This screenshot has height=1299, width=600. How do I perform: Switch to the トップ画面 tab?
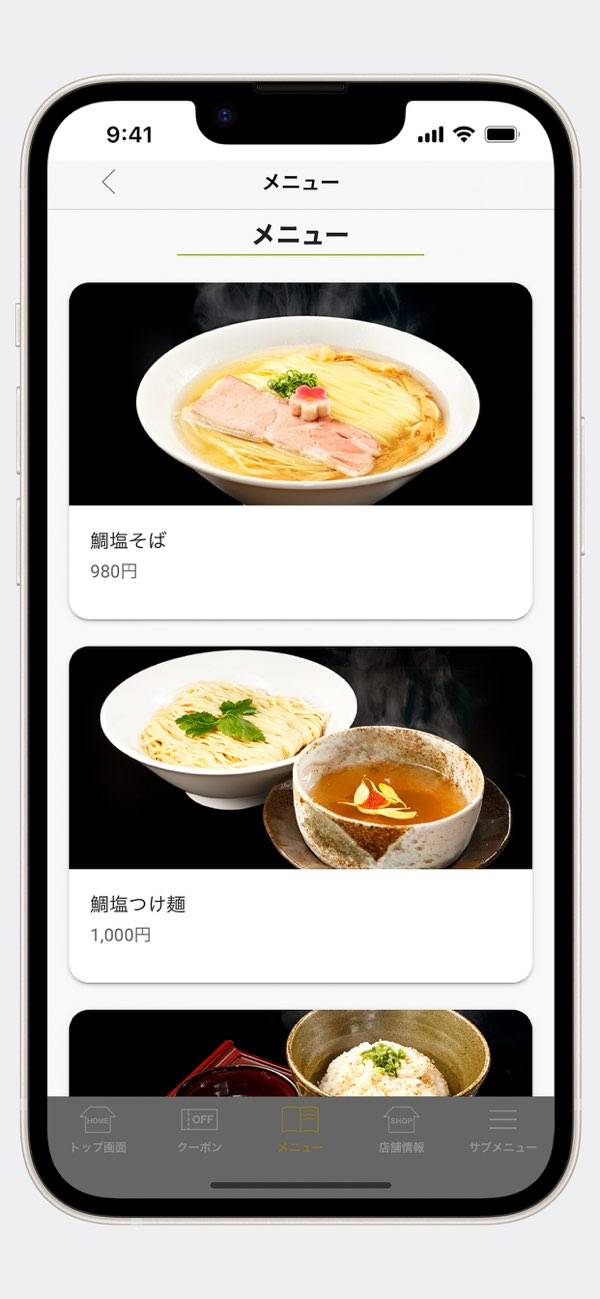click(98, 1130)
